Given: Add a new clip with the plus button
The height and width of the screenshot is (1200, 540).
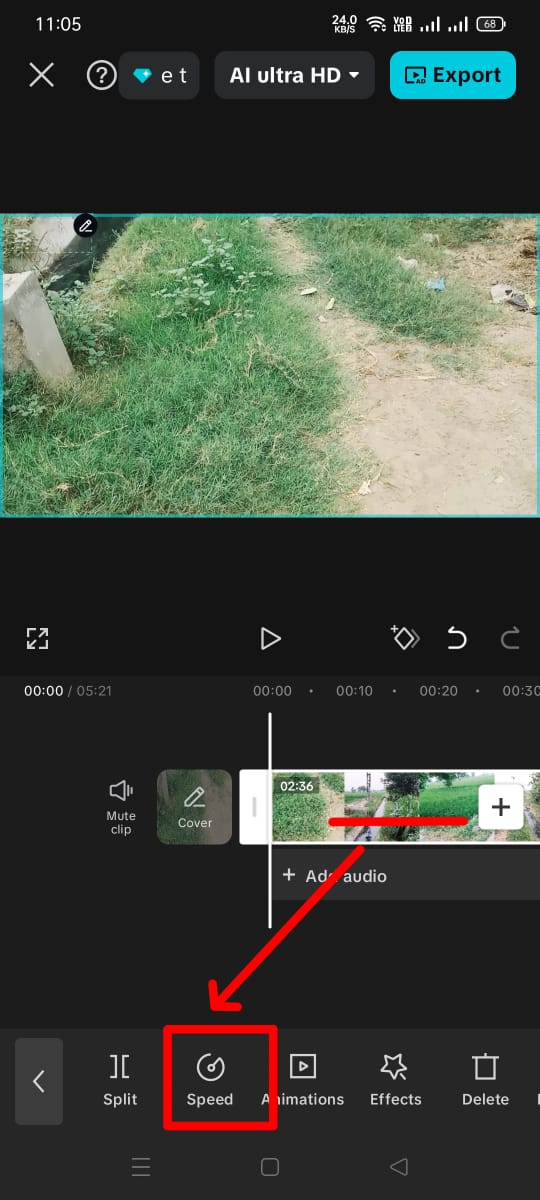Looking at the screenshot, I should [x=501, y=806].
